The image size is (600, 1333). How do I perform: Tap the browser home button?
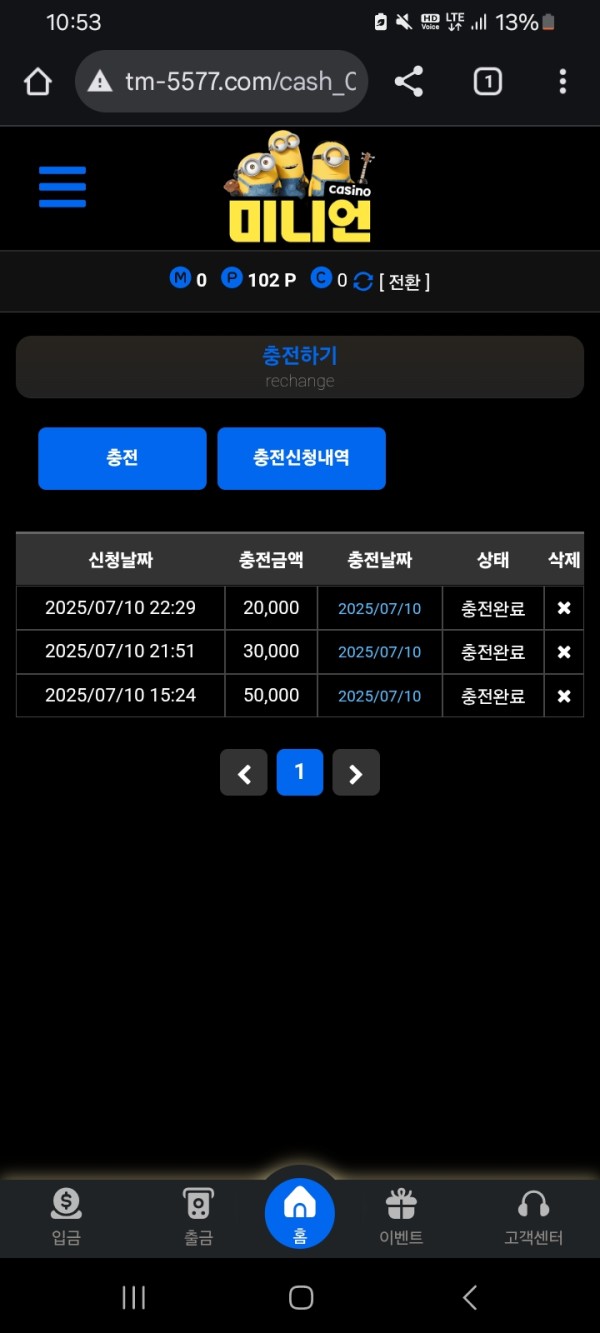(x=38, y=82)
